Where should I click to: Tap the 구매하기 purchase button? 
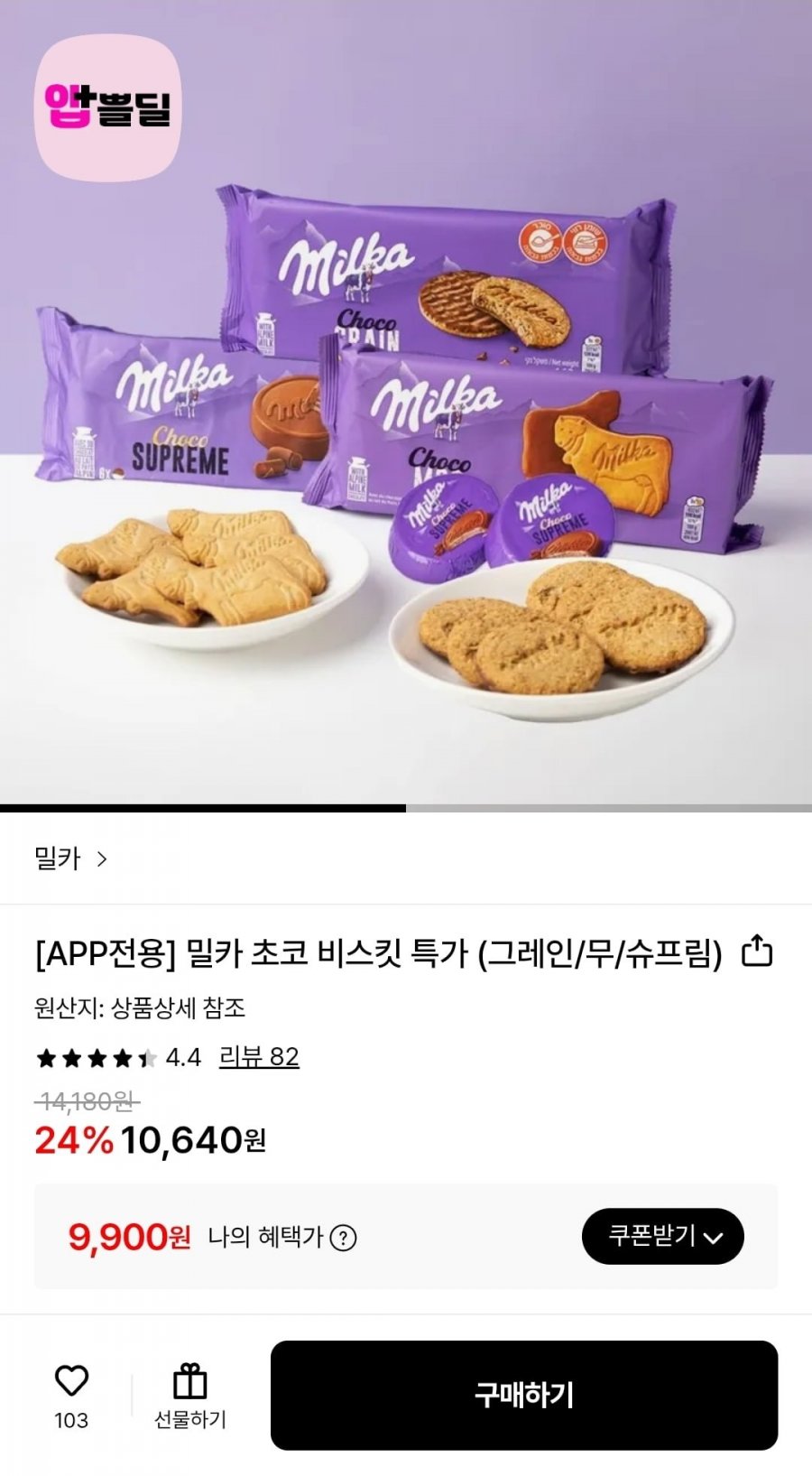coord(523,1395)
